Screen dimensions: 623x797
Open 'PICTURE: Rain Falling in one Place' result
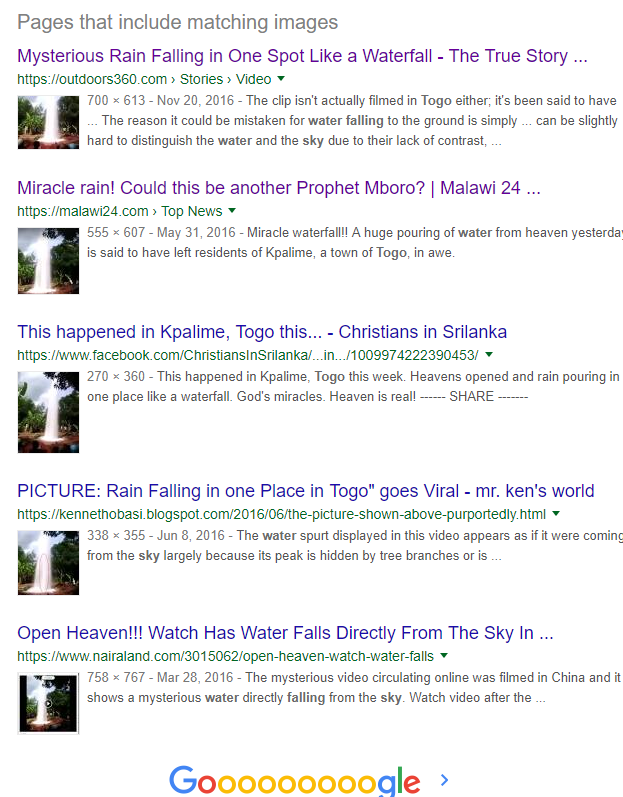click(x=305, y=491)
